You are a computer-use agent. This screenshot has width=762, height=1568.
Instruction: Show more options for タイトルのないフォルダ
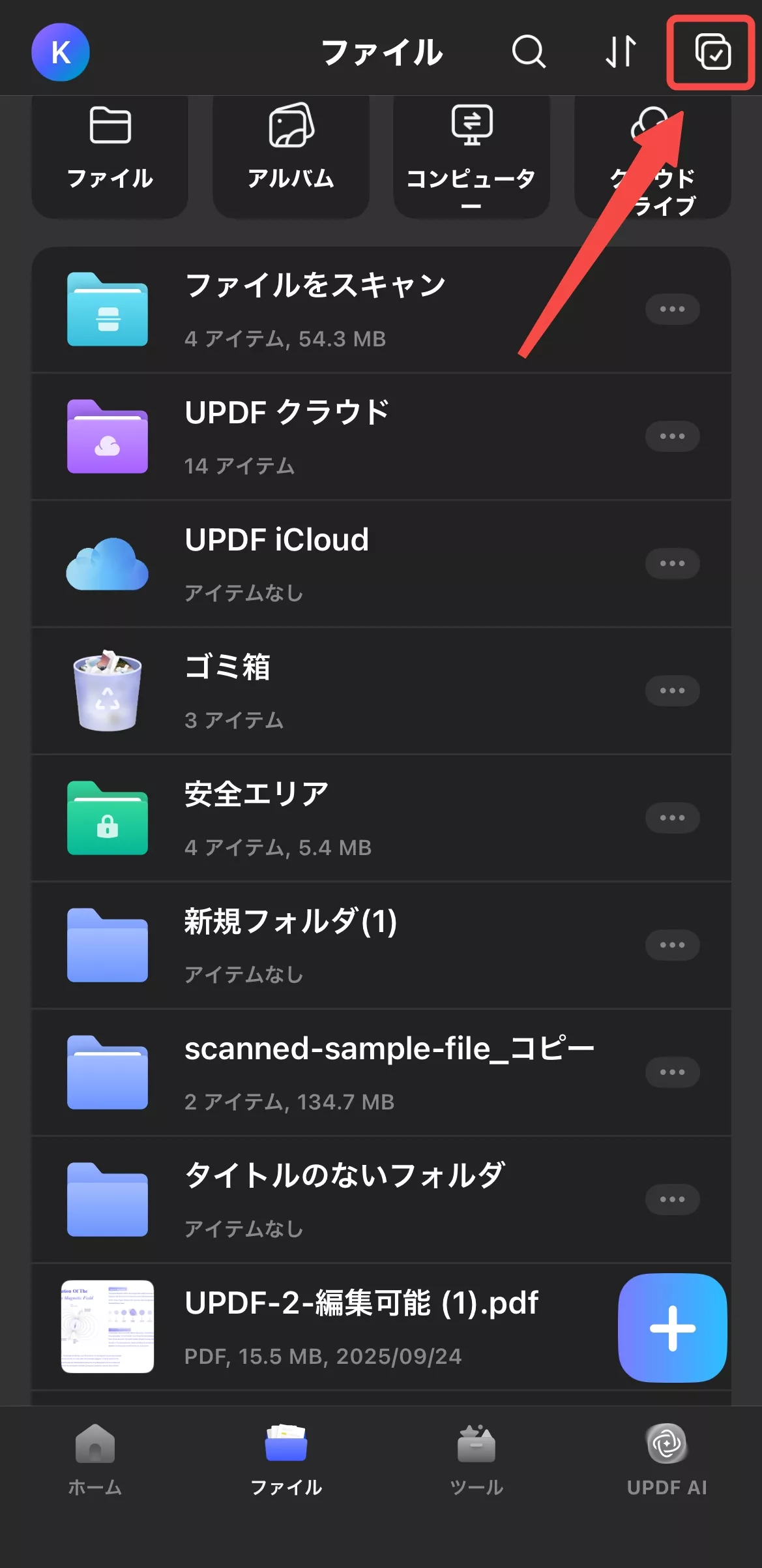(x=672, y=1199)
